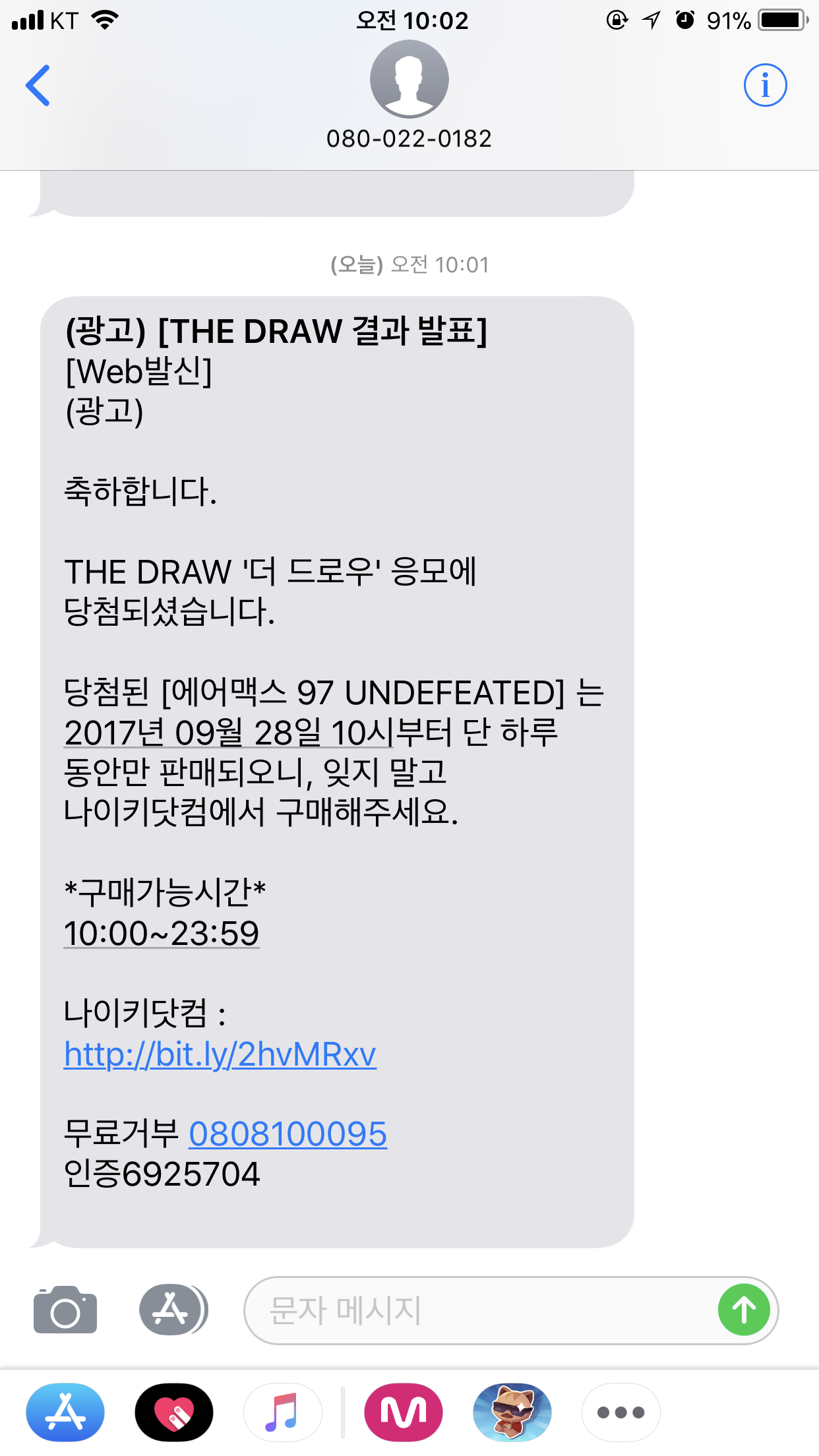
Task: Open the bit.ly/2hvMRxv link
Action: pos(220,1054)
